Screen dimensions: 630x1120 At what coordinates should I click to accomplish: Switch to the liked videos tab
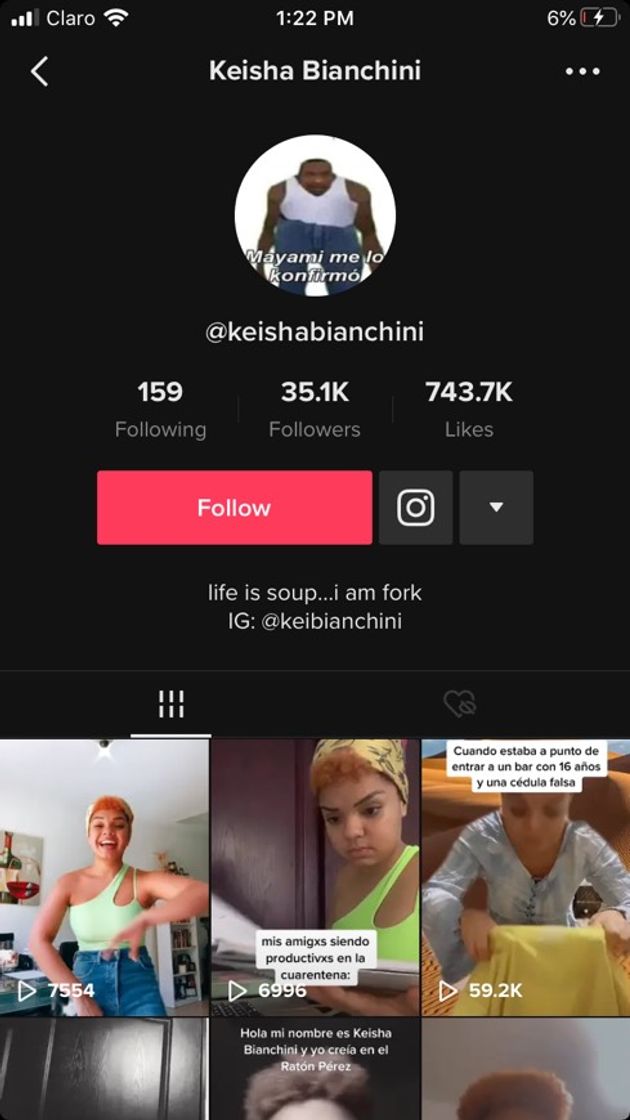460,704
